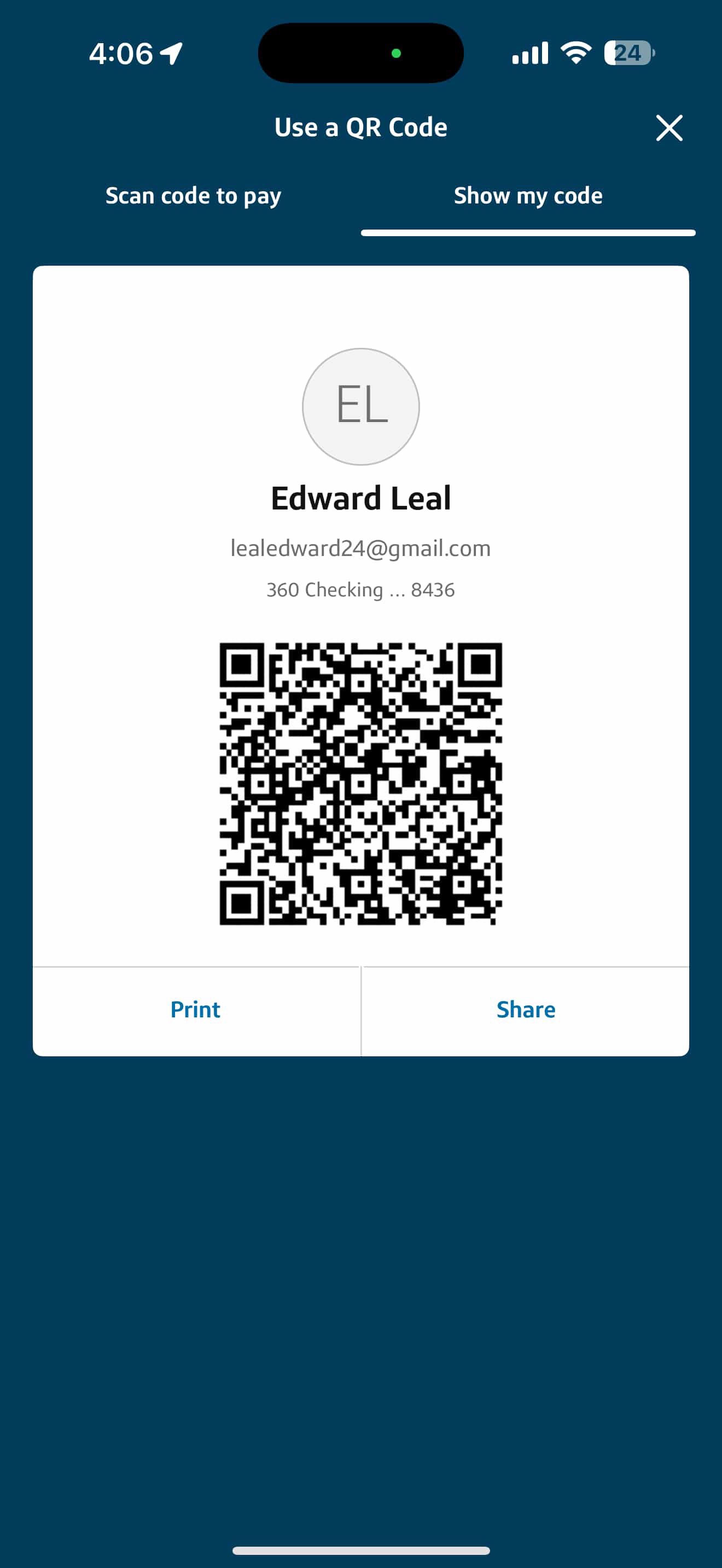The height and width of the screenshot is (1568, 722).
Task: Close the Use a QR Code screen
Action: tap(669, 128)
